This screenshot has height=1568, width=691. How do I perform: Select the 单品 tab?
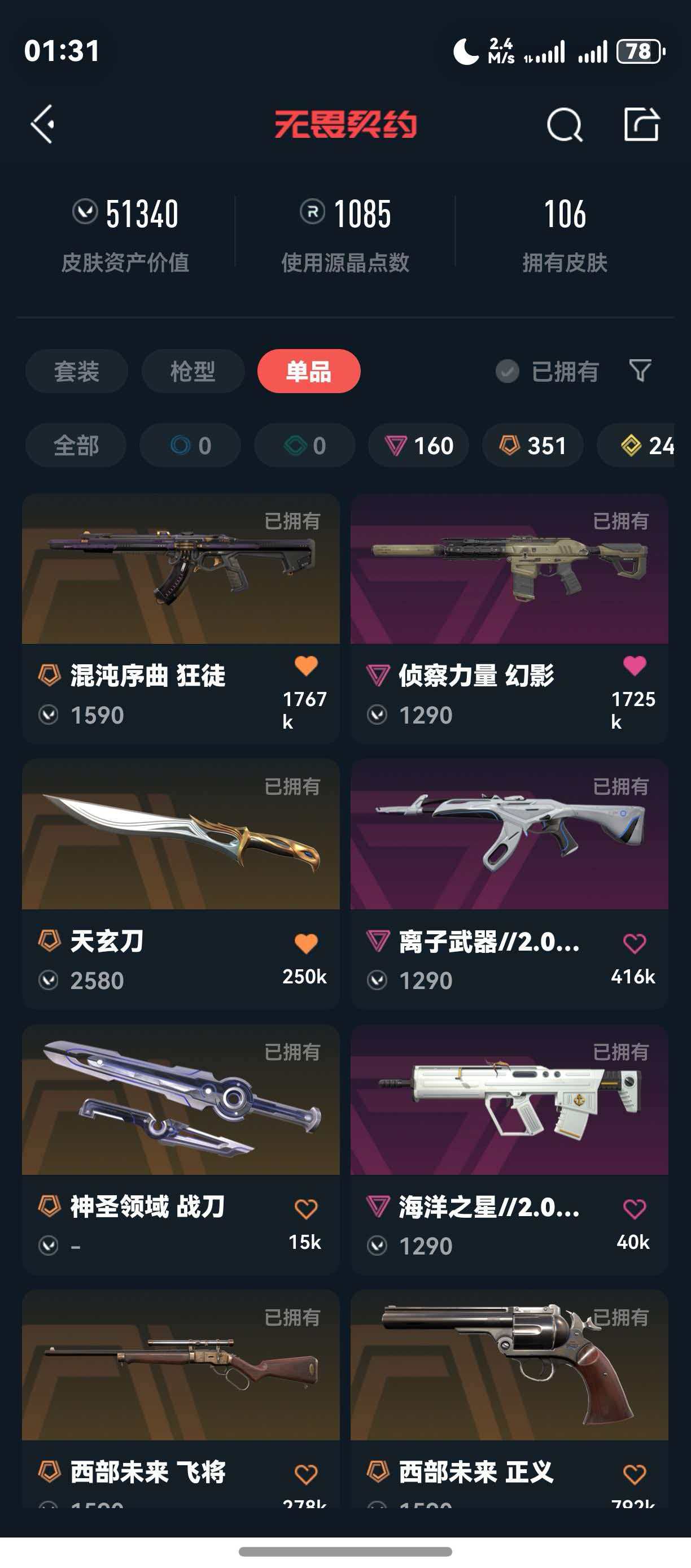308,371
